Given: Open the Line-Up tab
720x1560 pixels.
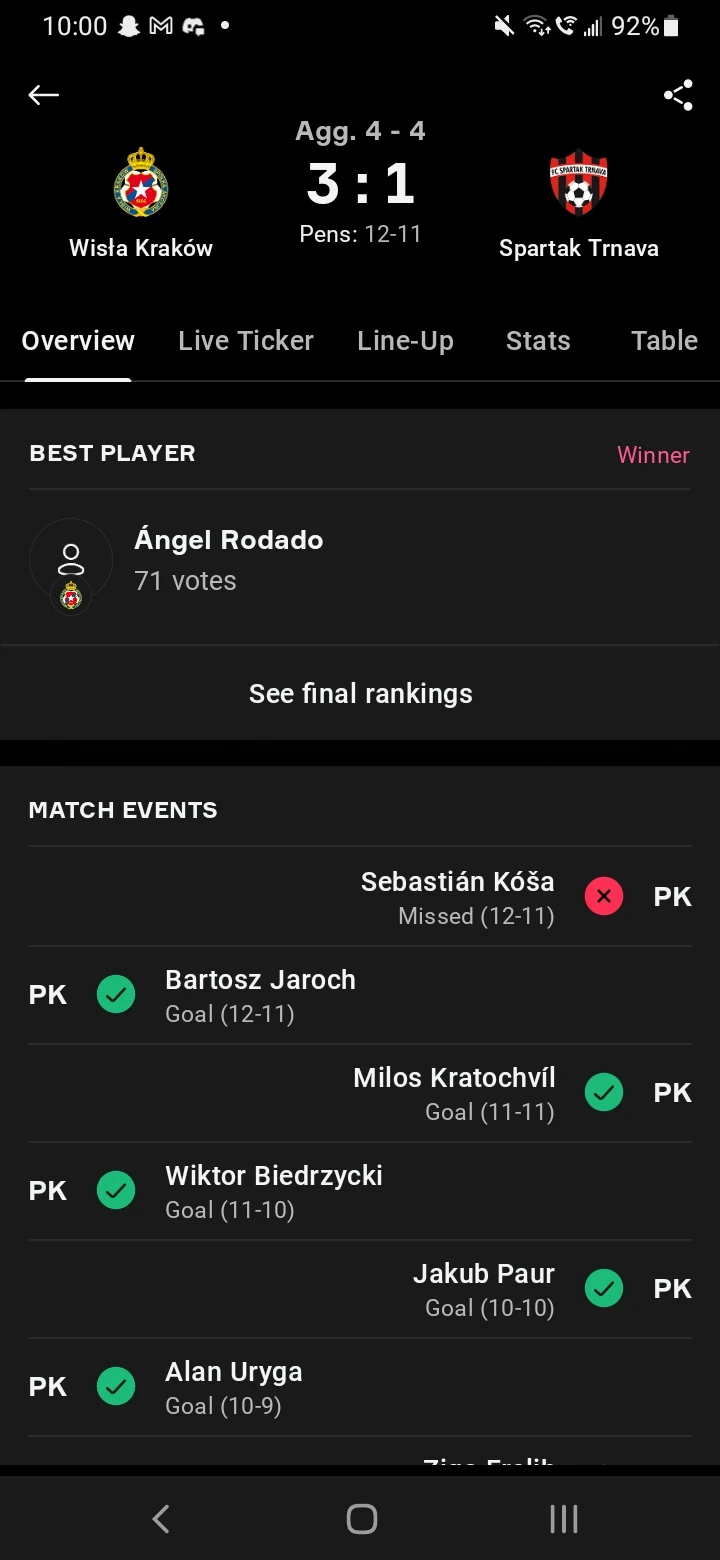Looking at the screenshot, I should (x=405, y=341).
